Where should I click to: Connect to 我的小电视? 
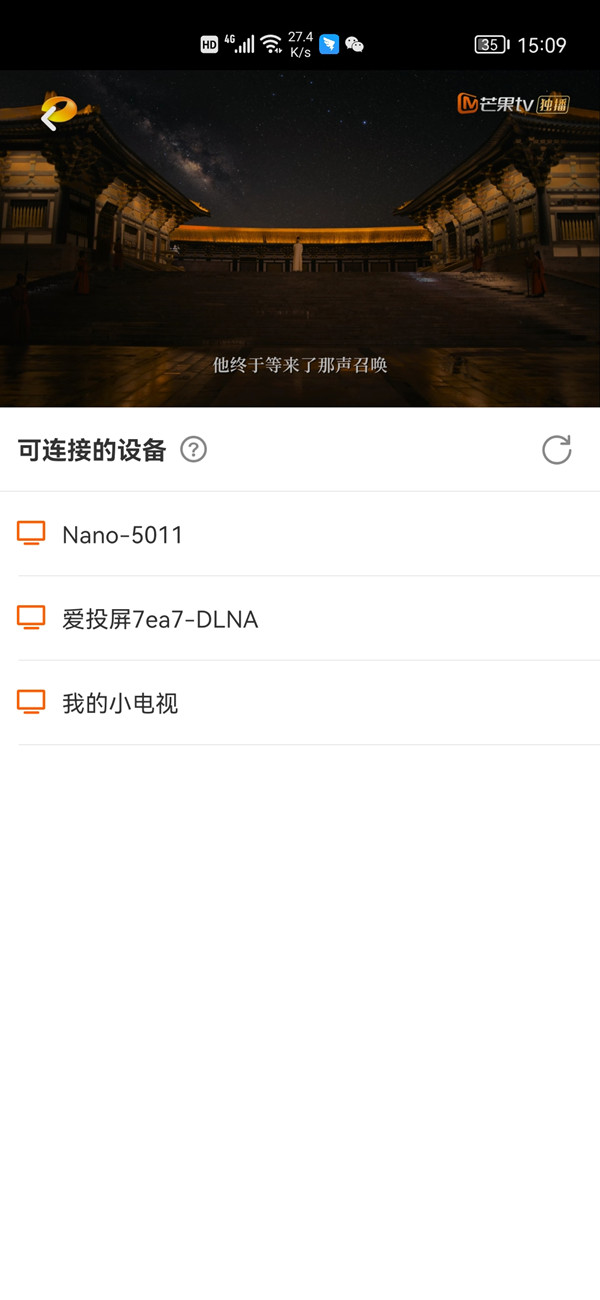120,704
